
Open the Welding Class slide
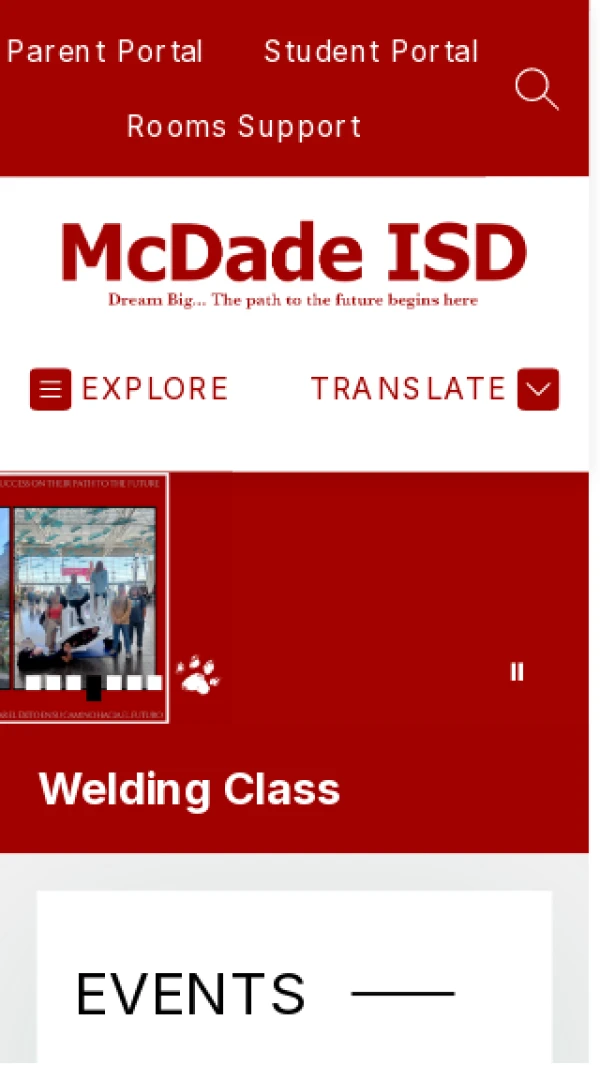(189, 790)
